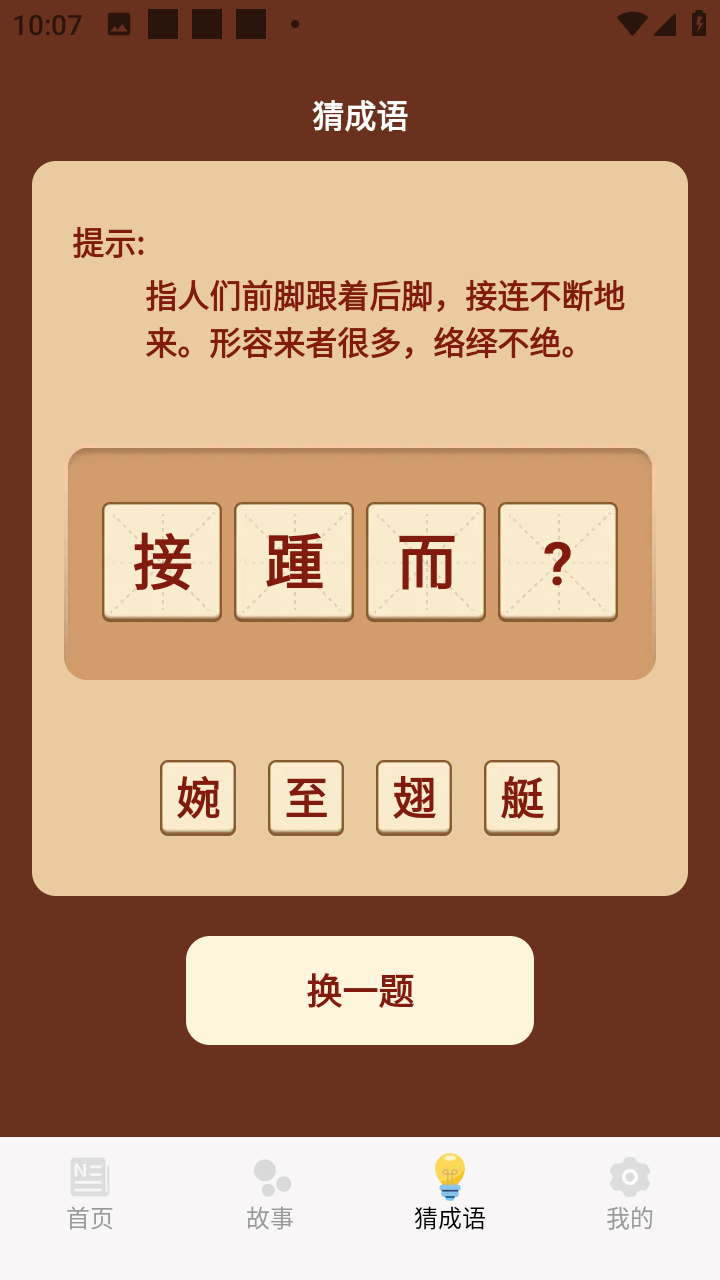Image resolution: width=720 pixels, height=1280 pixels.
Task: Pick the character 翅 as the answer
Action: click(x=414, y=797)
